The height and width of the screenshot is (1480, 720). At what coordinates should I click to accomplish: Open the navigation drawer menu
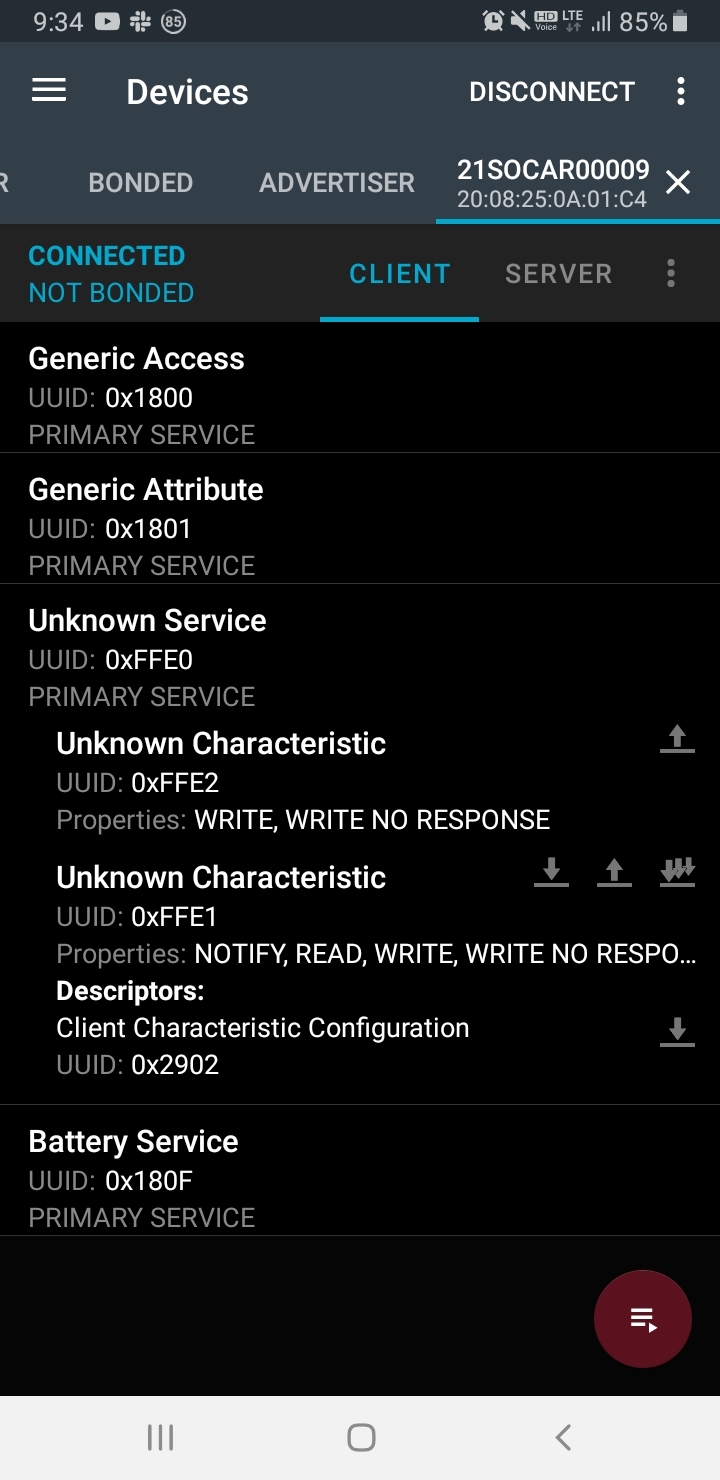tap(49, 91)
